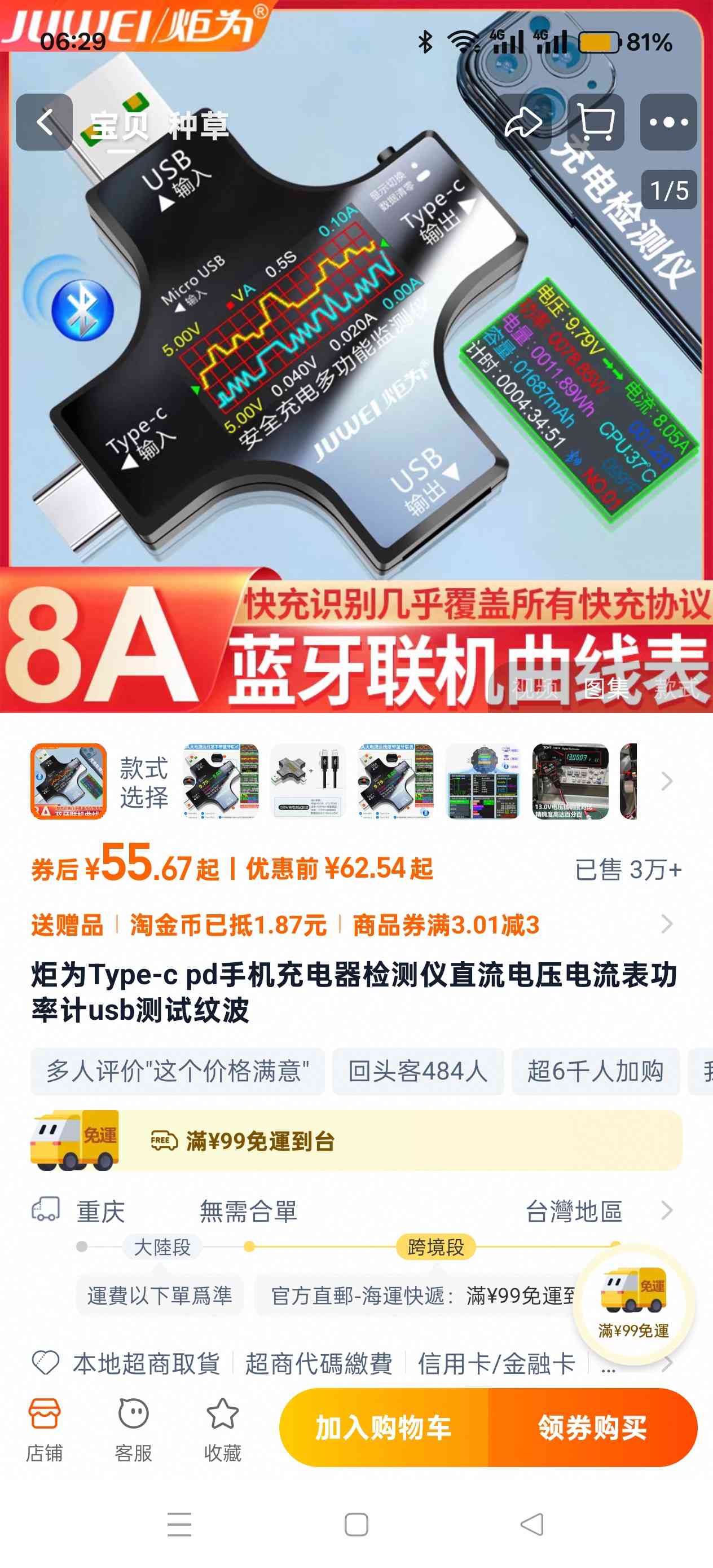Viewport: 713px width, 1568px height.
Task: Tap 加入购物车 to add to cart
Action: [x=384, y=1428]
